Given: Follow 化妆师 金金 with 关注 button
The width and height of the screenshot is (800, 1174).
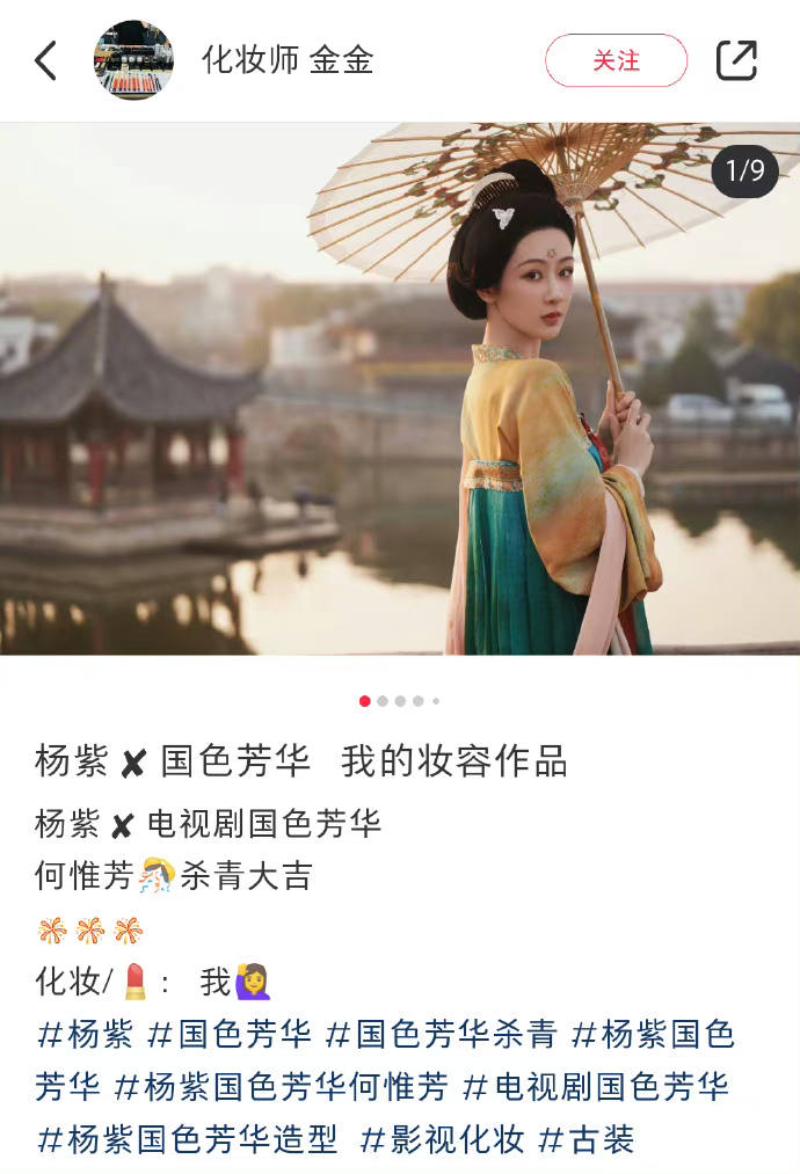Looking at the screenshot, I should click(x=616, y=61).
